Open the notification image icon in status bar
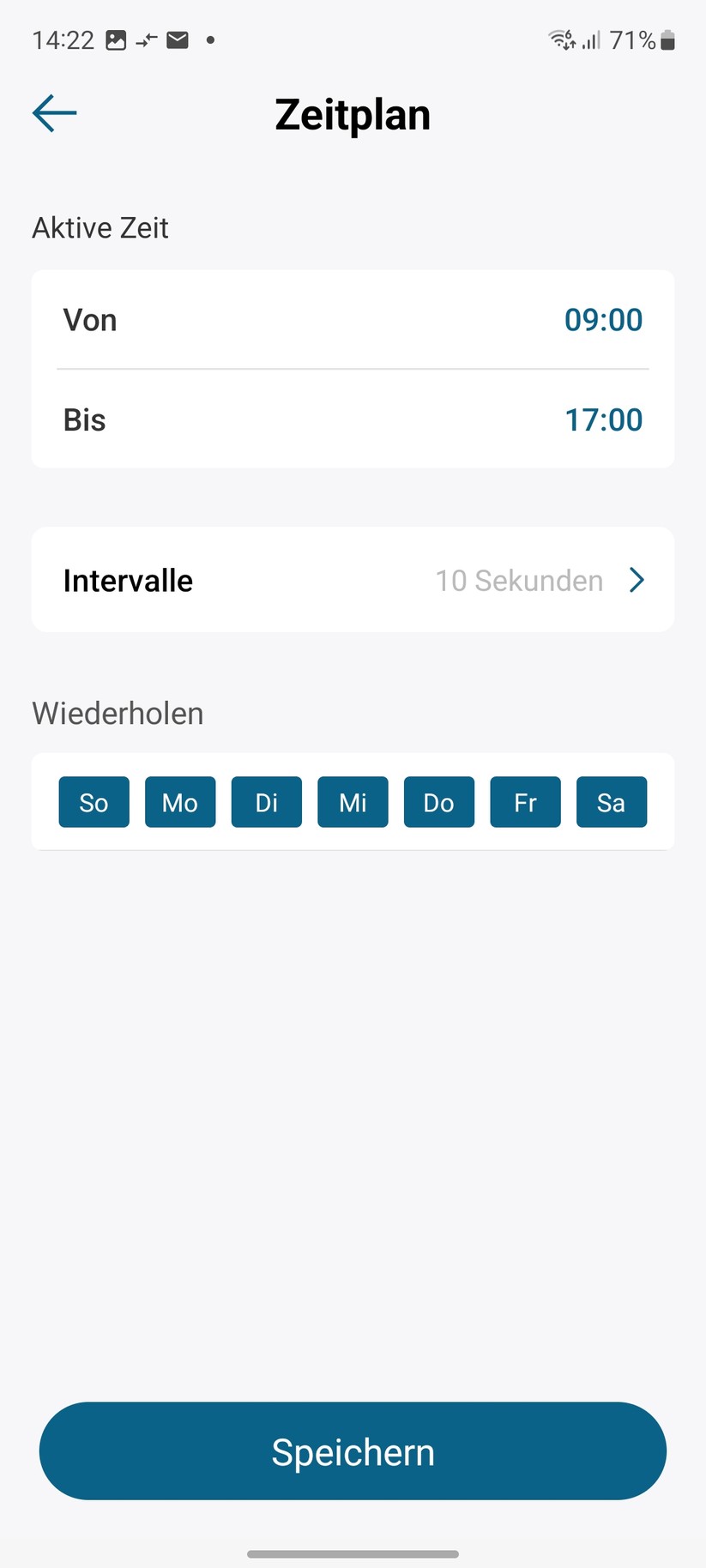The image size is (706, 1568). coord(117,39)
